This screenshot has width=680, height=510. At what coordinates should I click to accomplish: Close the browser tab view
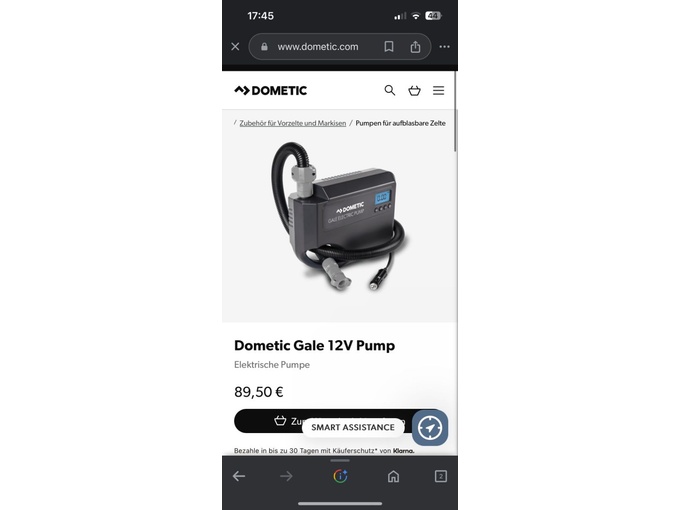pos(235,46)
